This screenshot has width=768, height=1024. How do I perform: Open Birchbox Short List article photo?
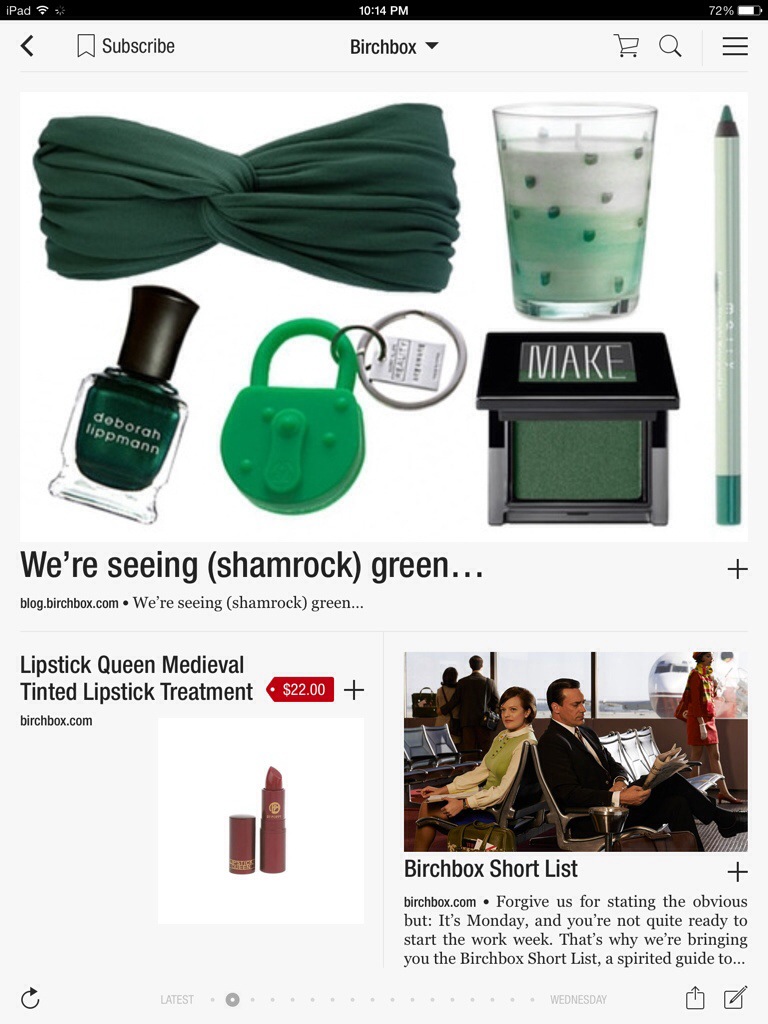click(x=575, y=751)
